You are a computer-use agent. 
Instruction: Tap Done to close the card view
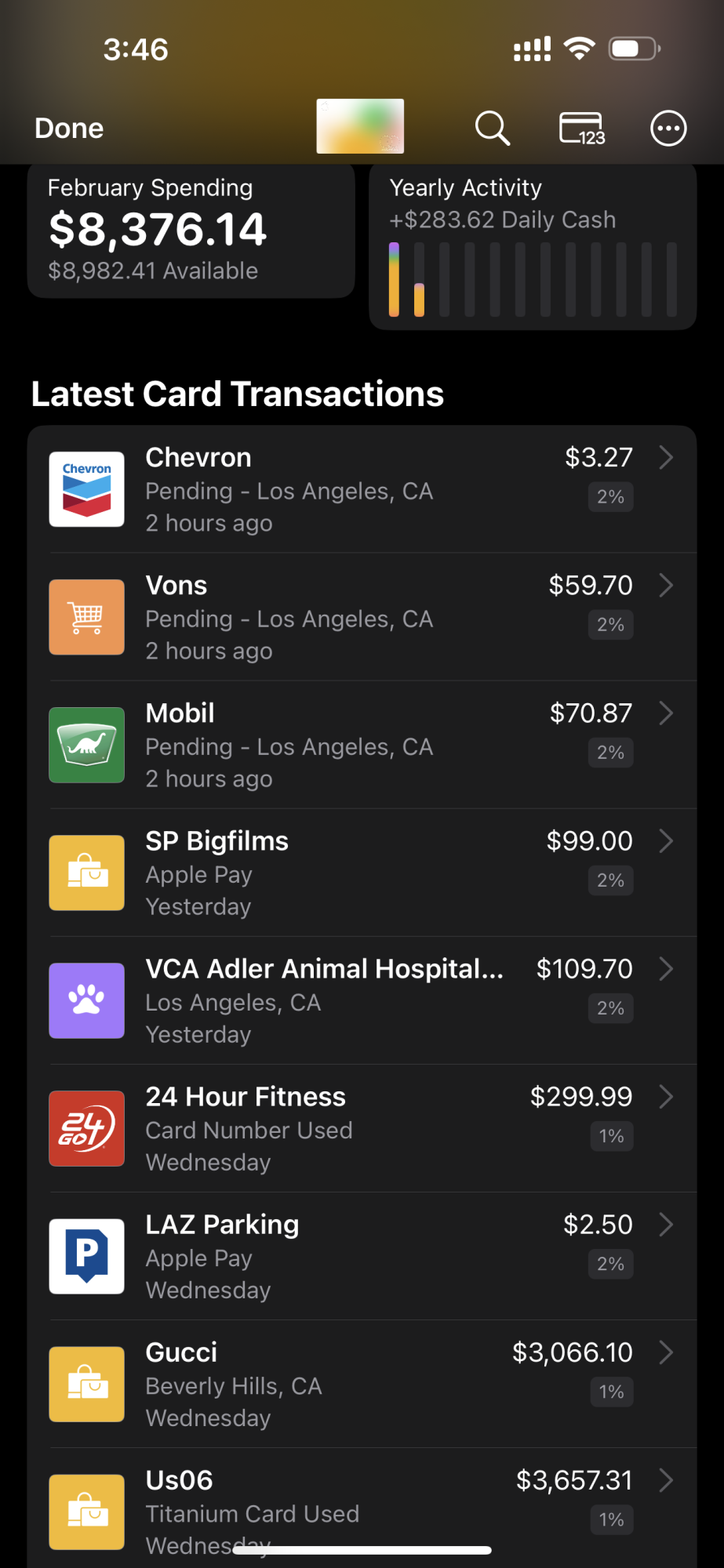69,128
